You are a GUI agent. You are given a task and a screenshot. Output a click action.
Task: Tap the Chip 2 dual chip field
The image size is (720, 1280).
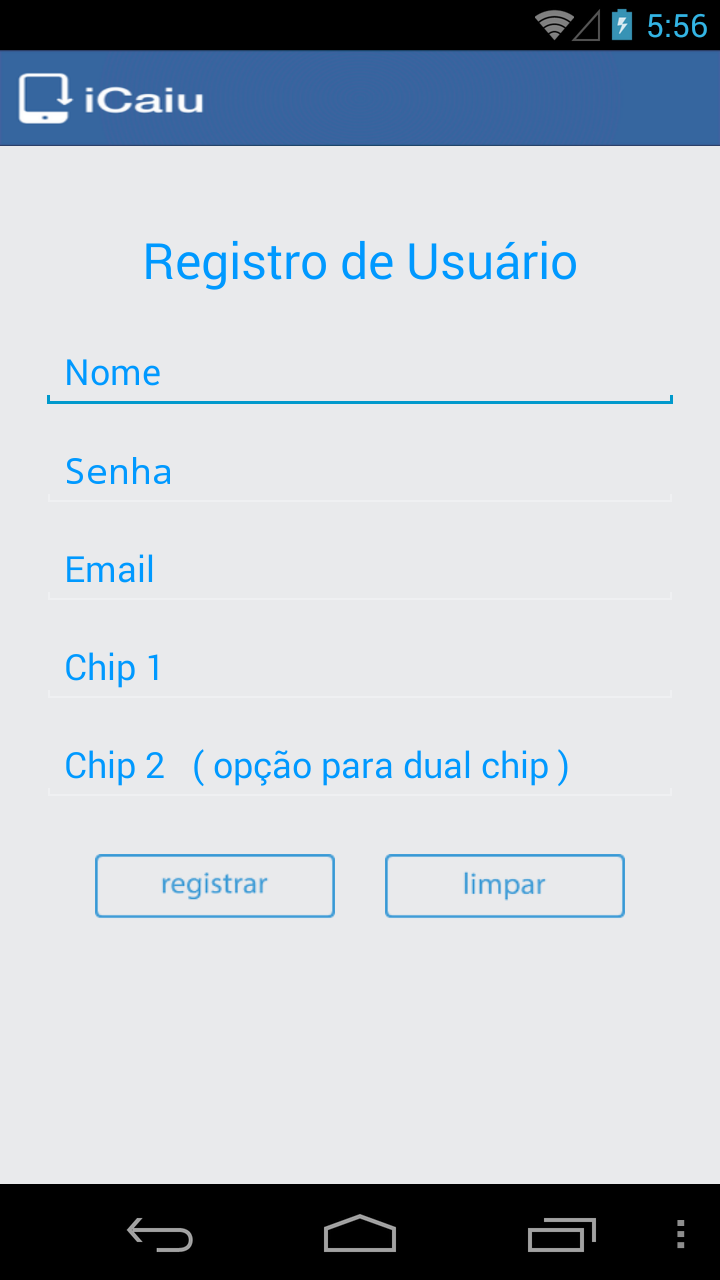click(x=360, y=765)
